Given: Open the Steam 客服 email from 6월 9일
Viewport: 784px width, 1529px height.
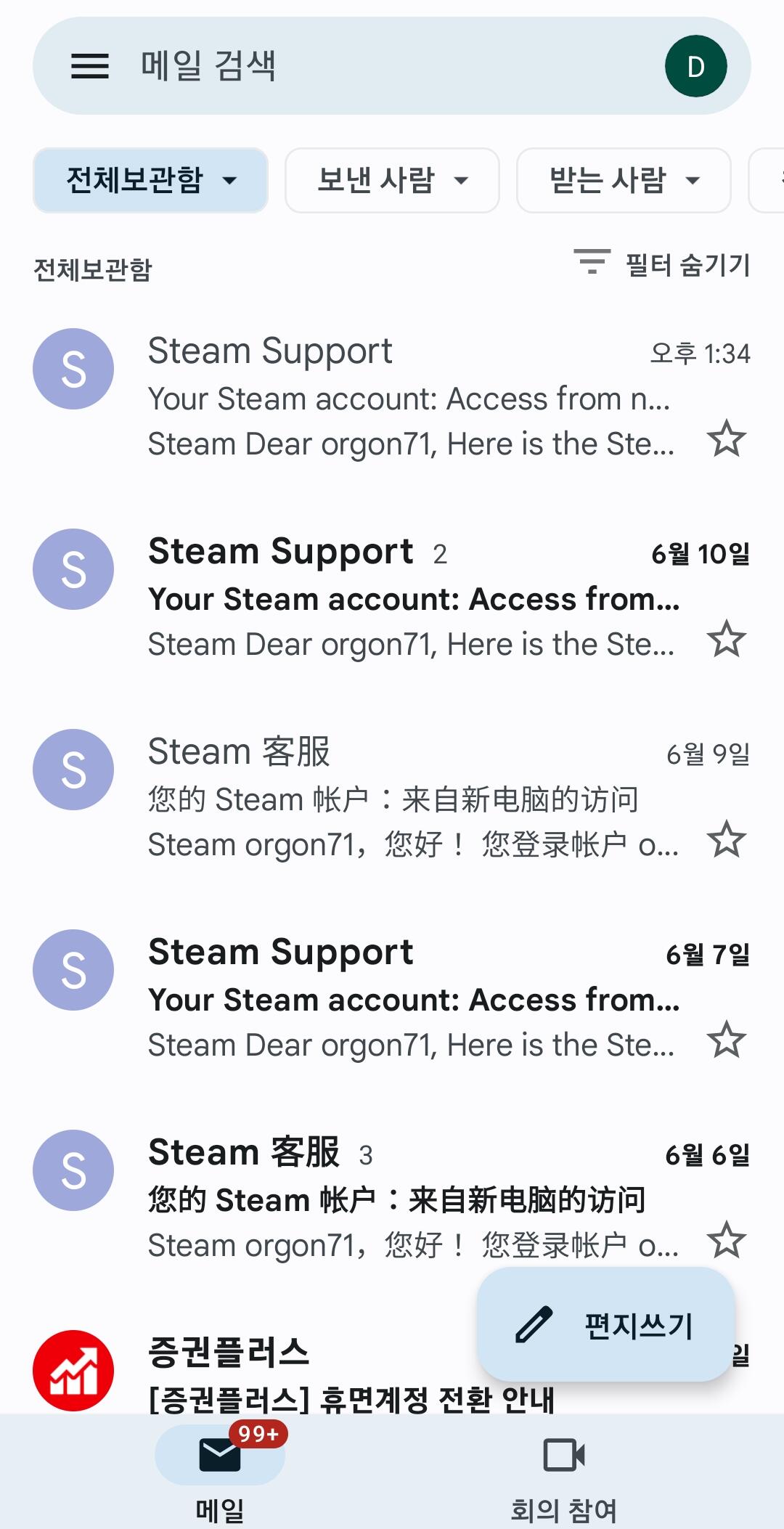Looking at the screenshot, I should coord(392,797).
